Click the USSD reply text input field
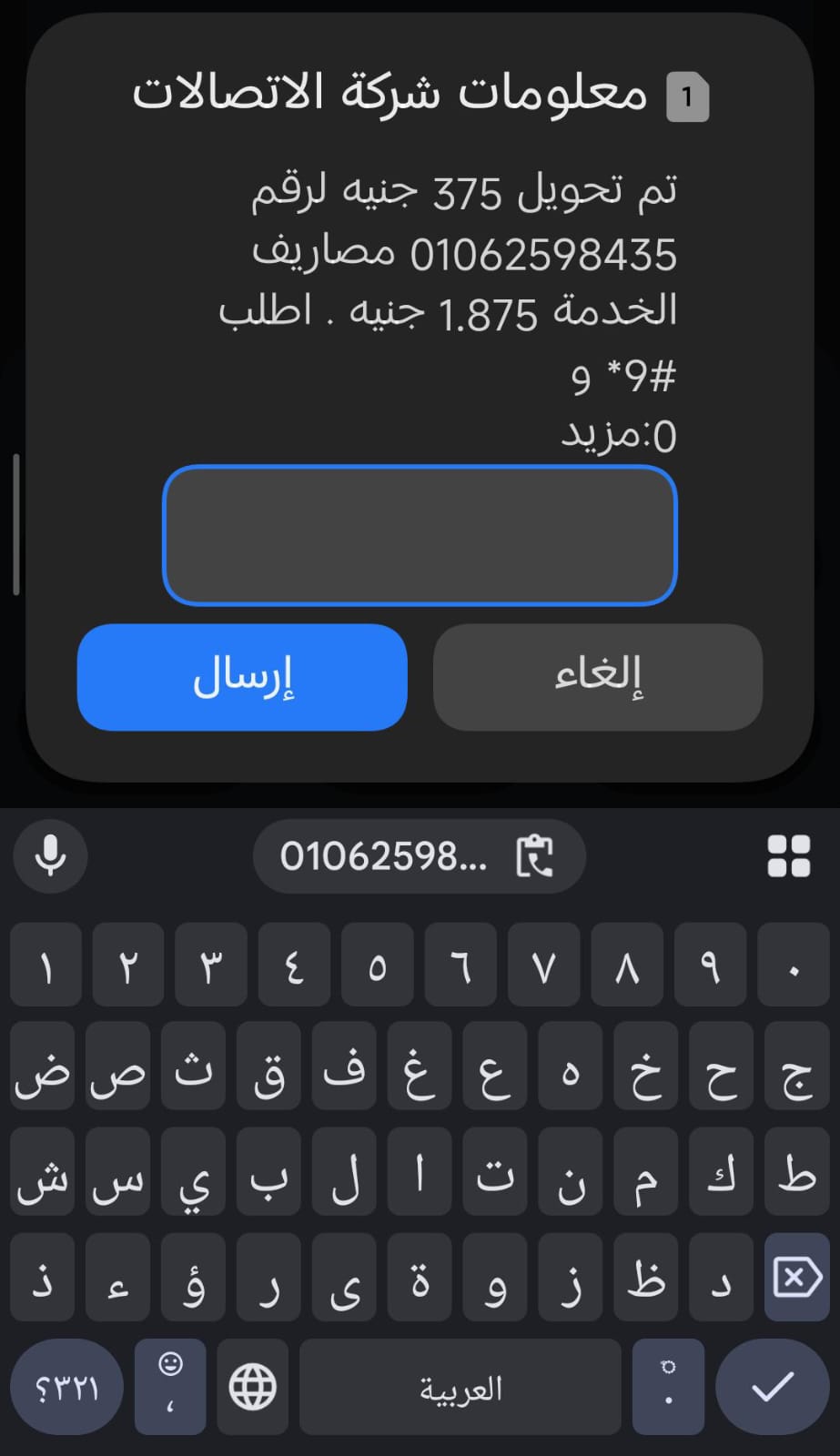The height and width of the screenshot is (1456, 840). pos(420,535)
